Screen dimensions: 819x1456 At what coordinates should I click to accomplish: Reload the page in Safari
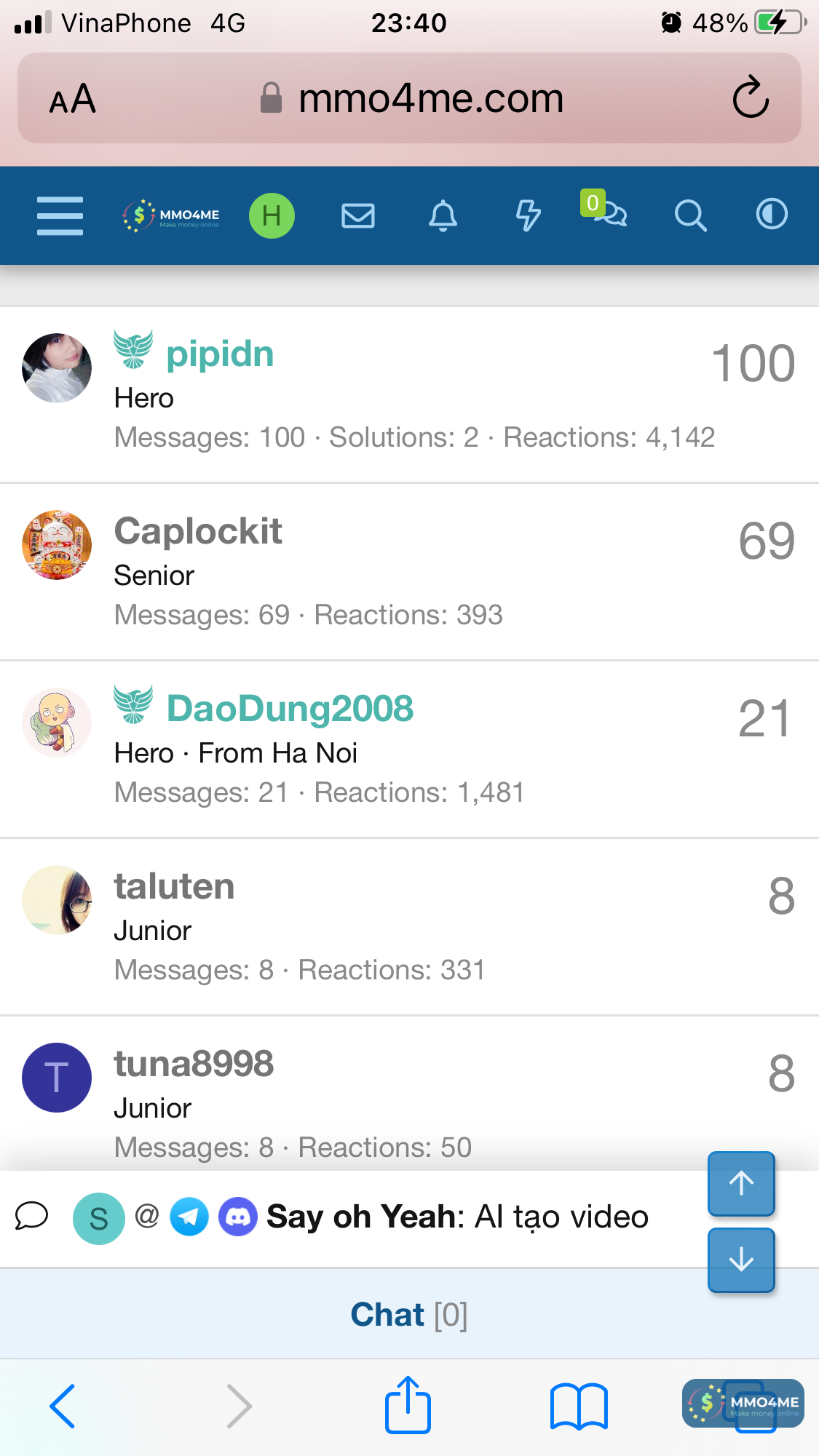point(751,98)
